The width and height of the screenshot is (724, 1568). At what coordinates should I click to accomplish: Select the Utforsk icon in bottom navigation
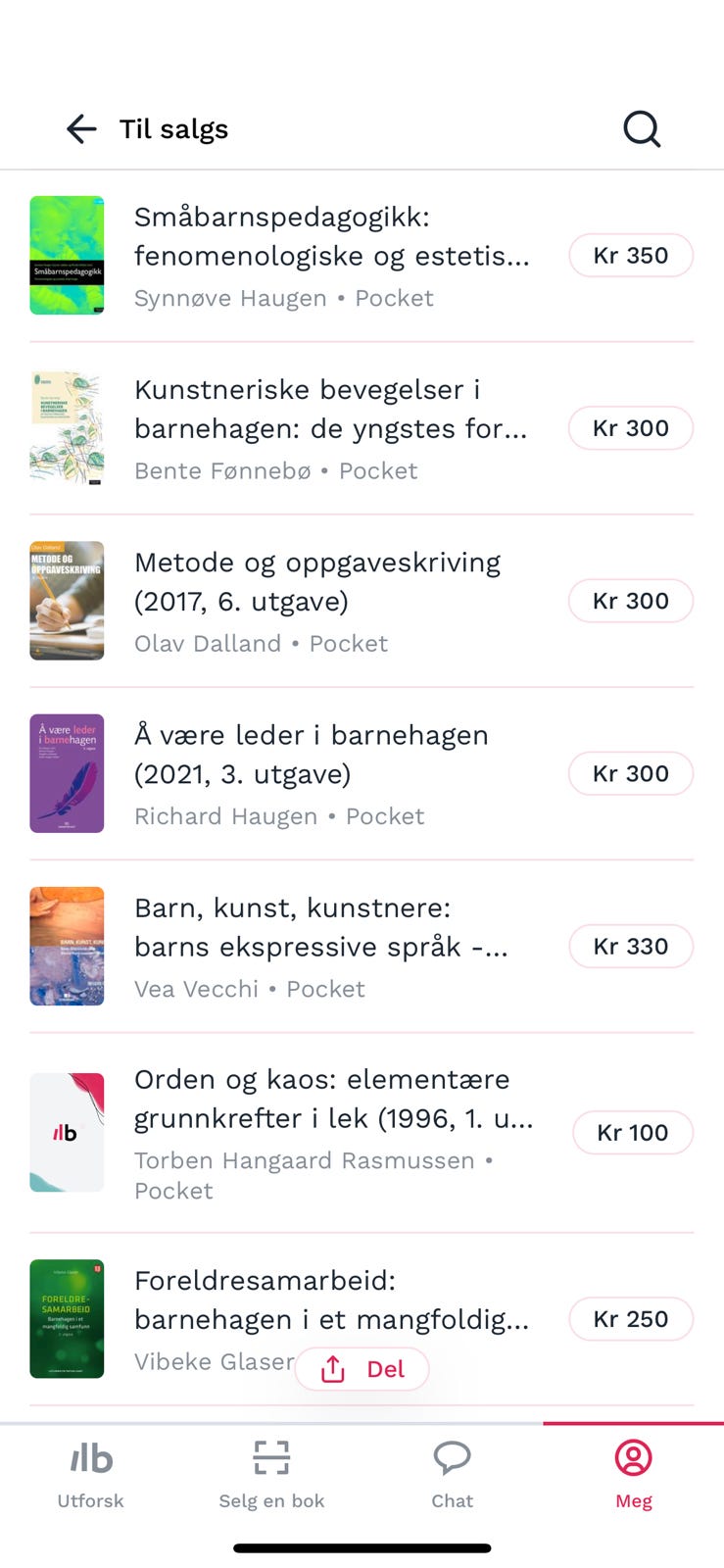[90, 1458]
